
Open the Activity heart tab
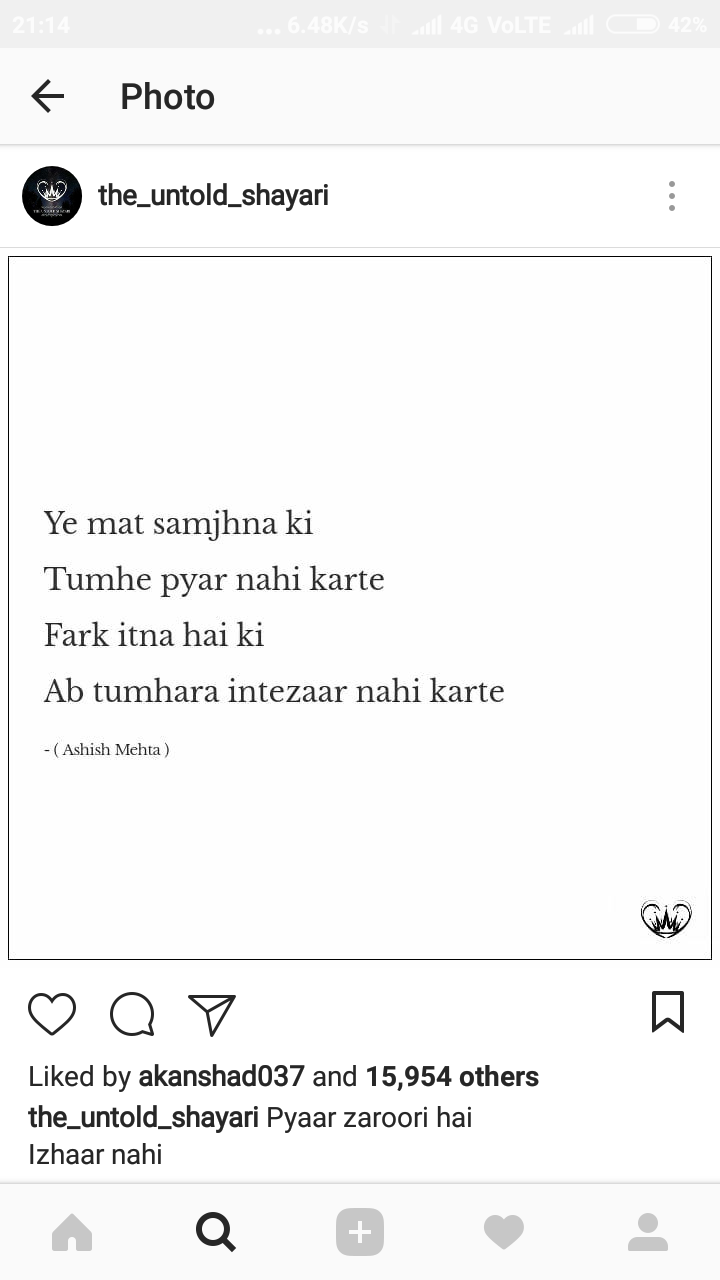tap(504, 1232)
